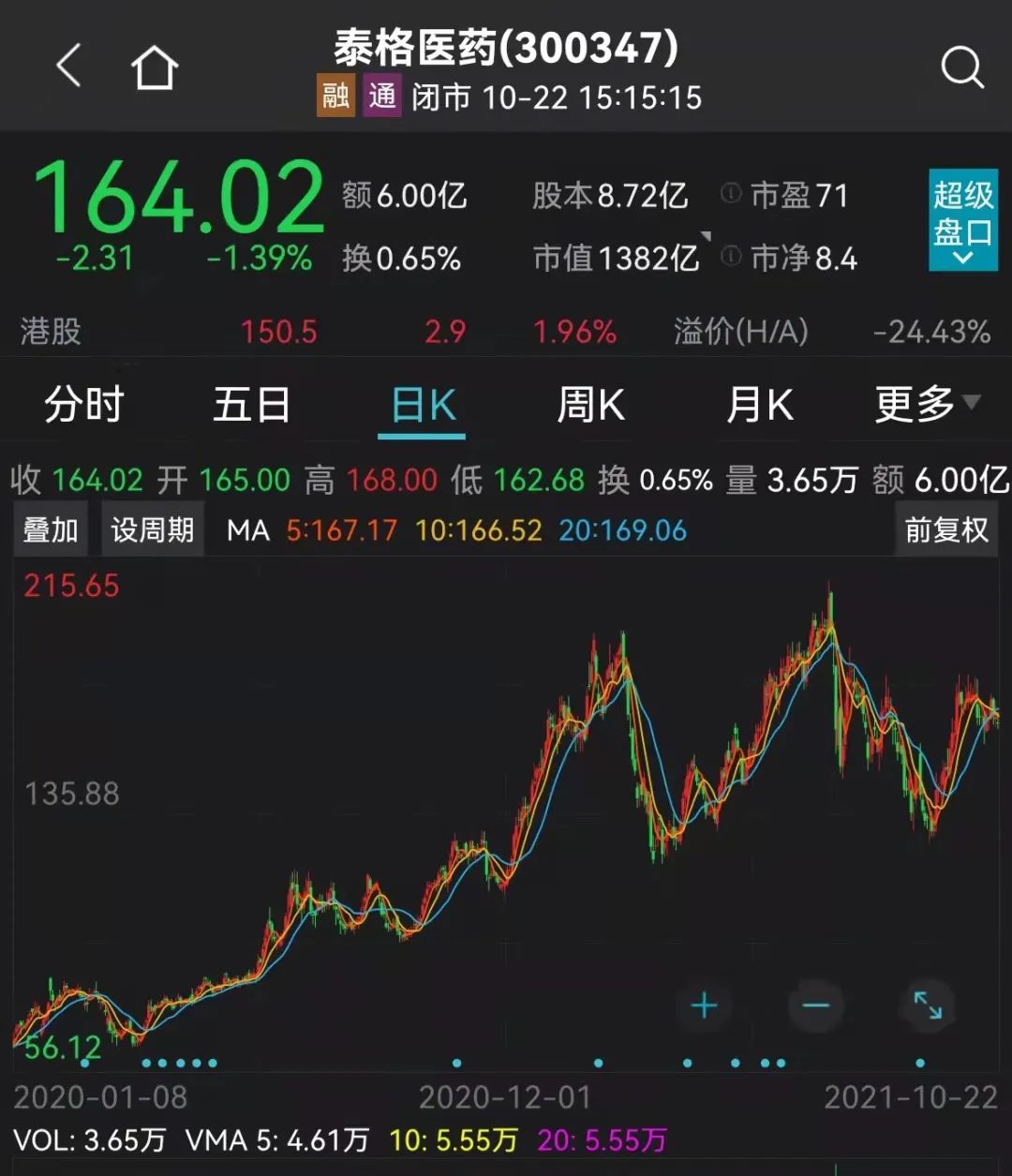Switch to the 五日 chart tab

click(x=251, y=405)
